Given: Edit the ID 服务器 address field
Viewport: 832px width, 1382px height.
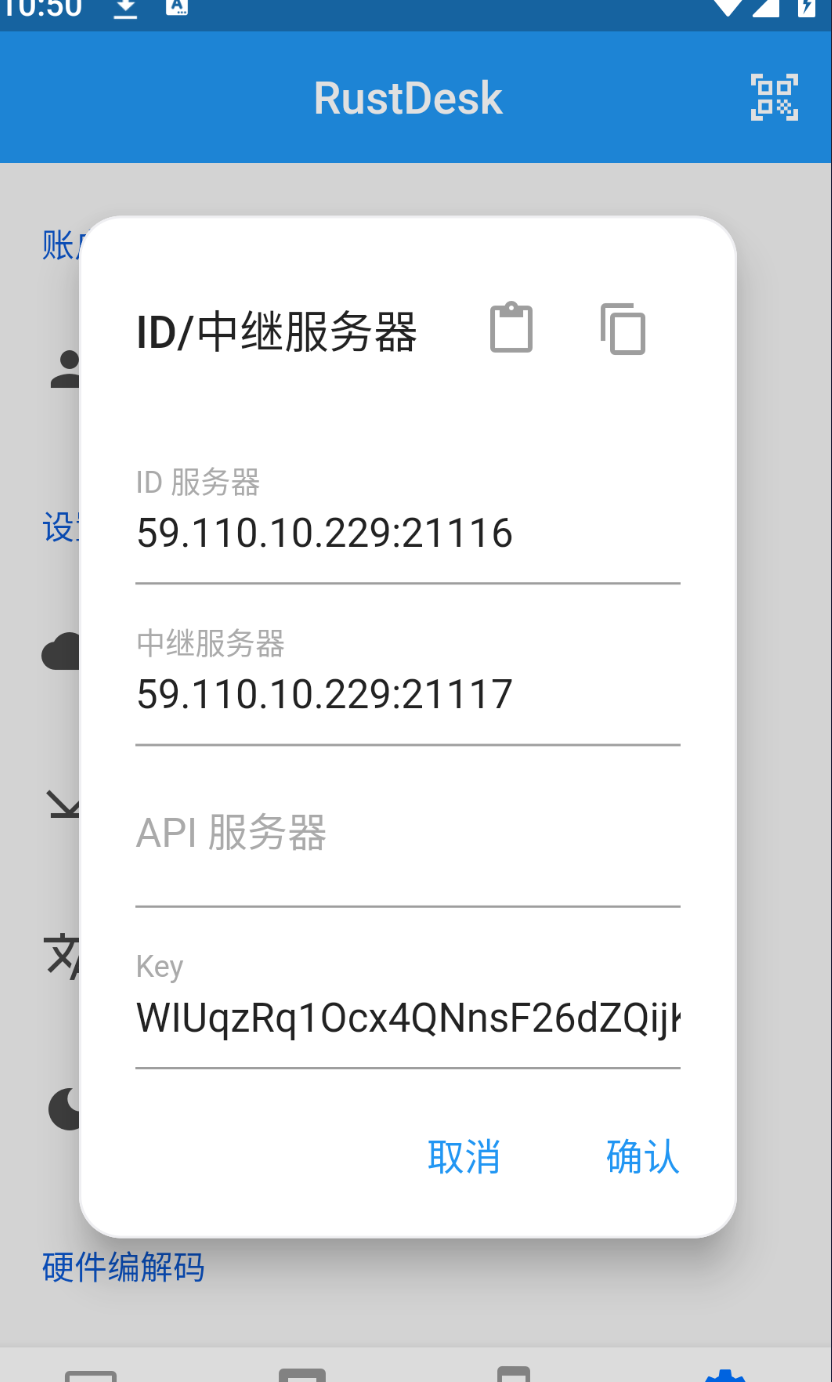Looking at the screenshot, I should 407,534.
